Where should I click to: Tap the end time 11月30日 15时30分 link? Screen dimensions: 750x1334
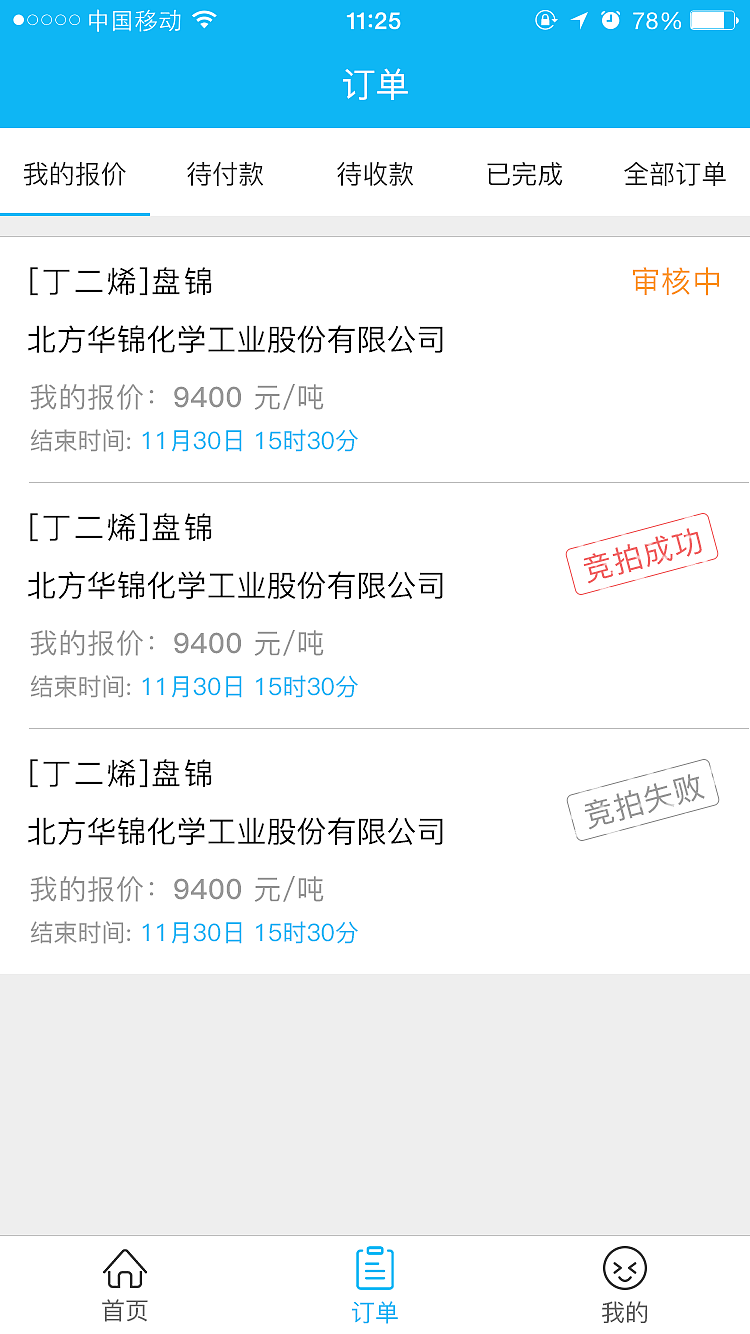point(250,438)
